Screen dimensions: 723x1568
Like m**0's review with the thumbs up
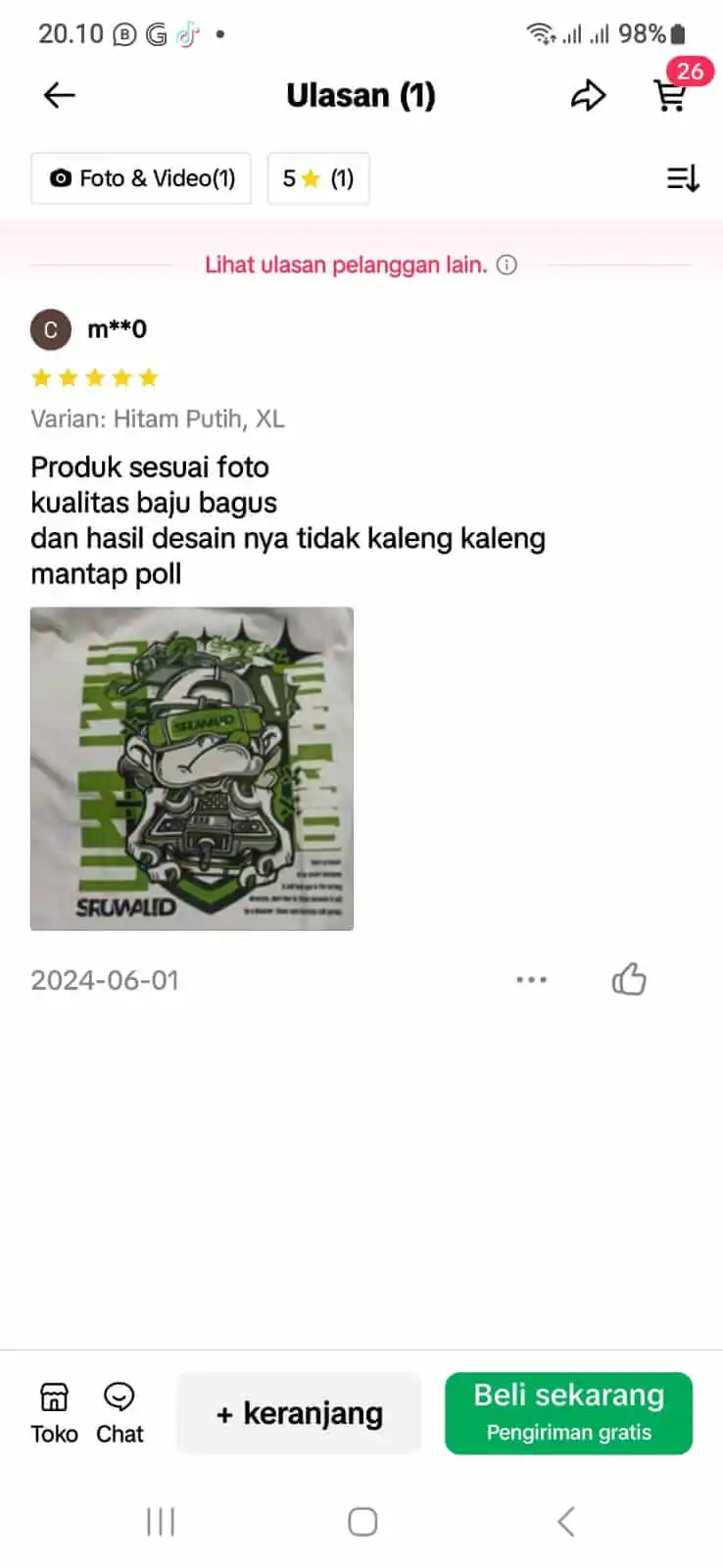(x=630, y=979)
